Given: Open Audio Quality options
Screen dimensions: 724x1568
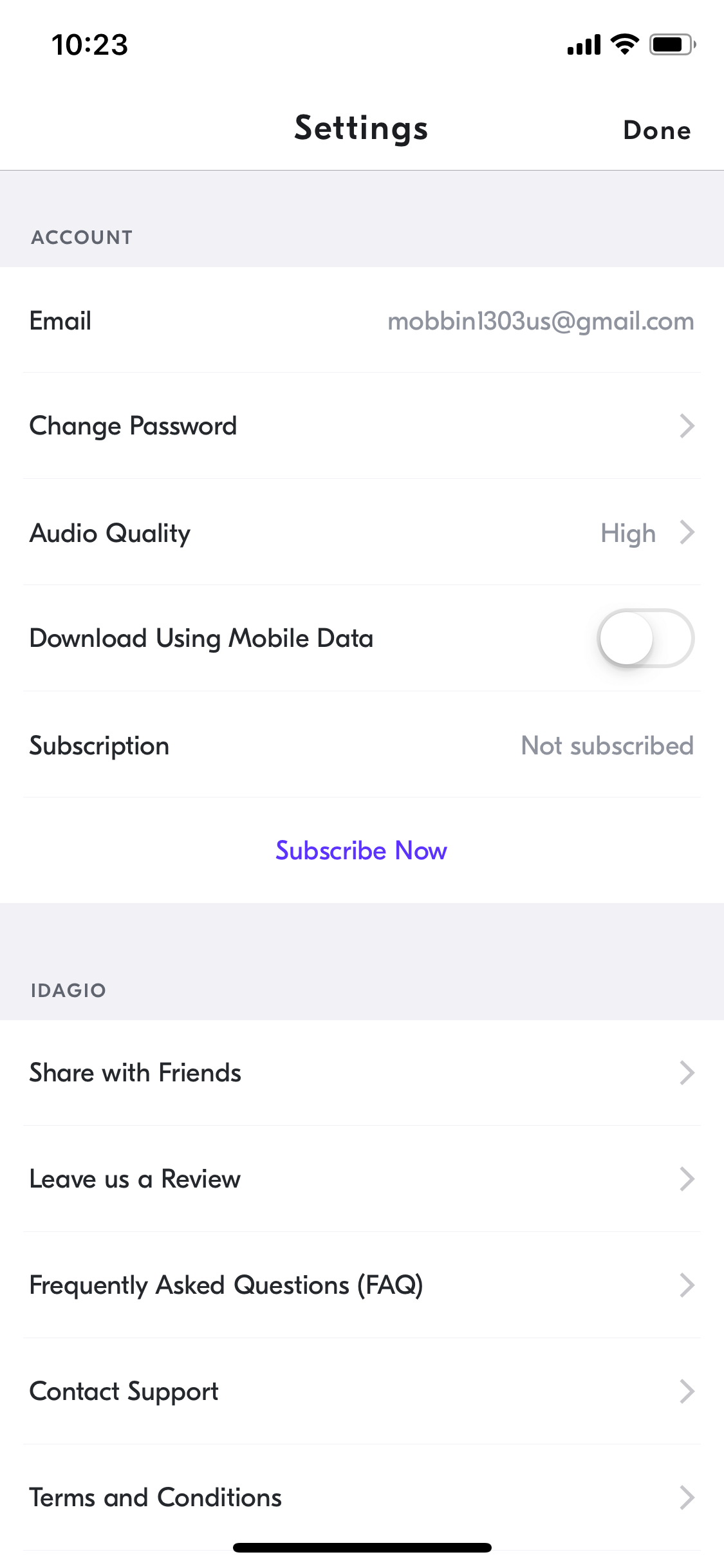Looking at the screenshot, I should click(x=362, y=532).
